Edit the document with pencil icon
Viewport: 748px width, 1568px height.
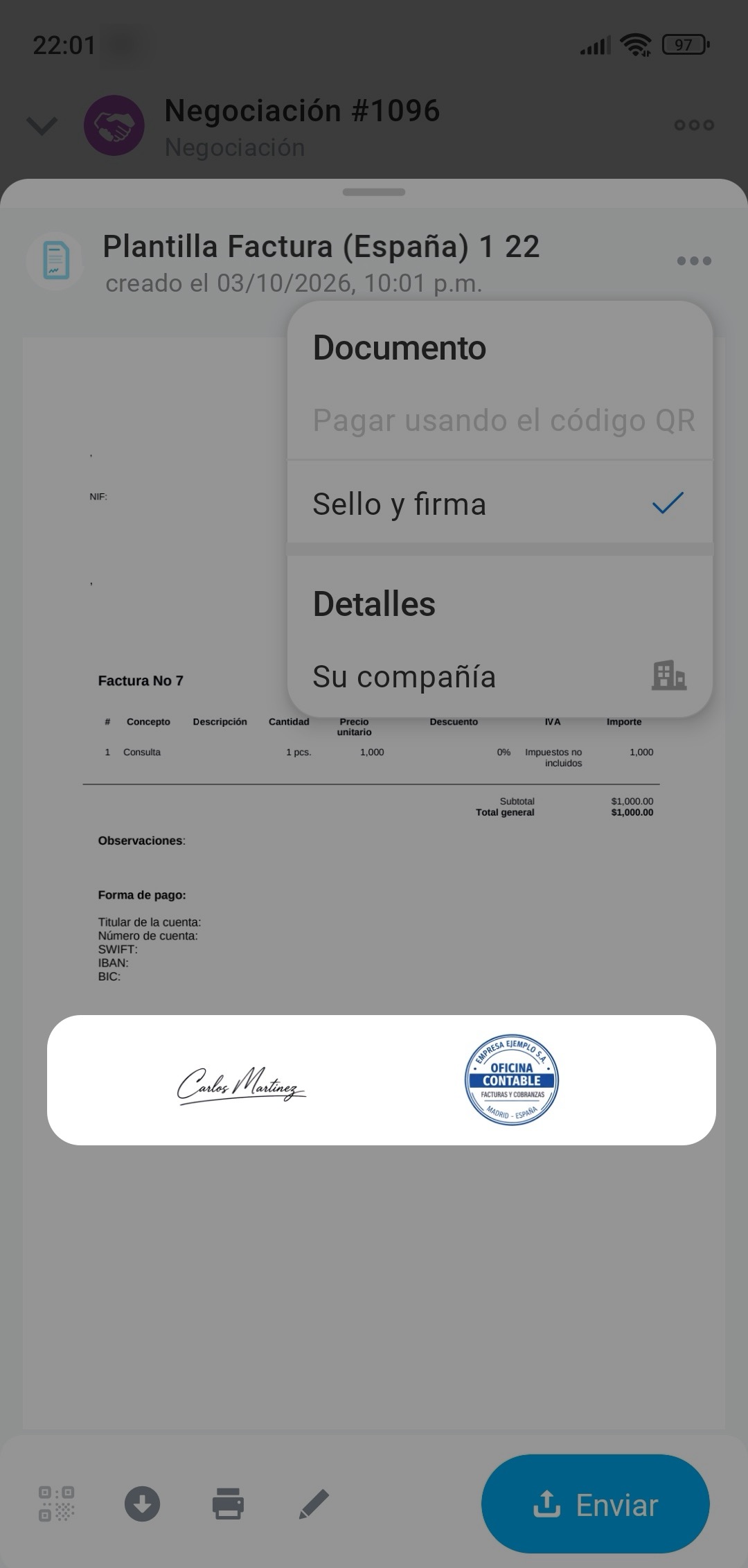(x=314, y=1504)
